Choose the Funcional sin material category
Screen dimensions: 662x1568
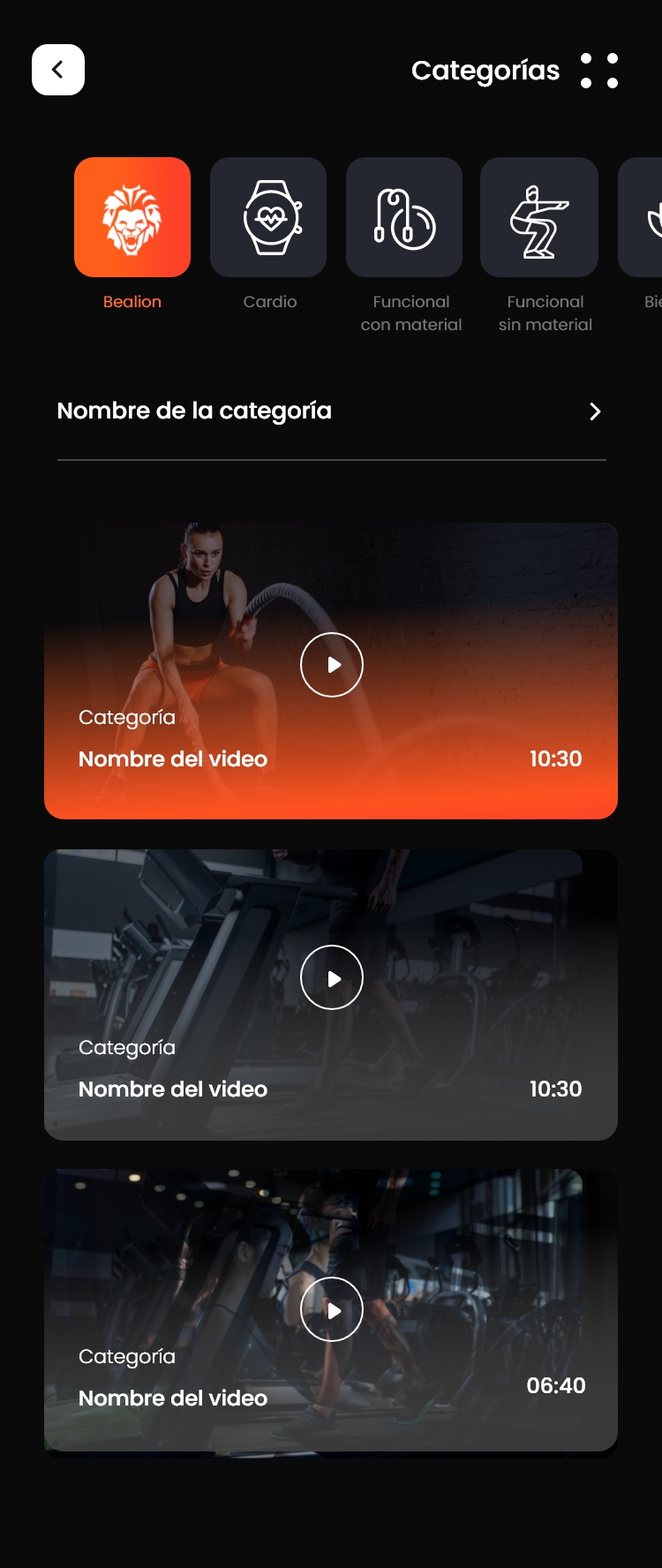pos(539,218)
